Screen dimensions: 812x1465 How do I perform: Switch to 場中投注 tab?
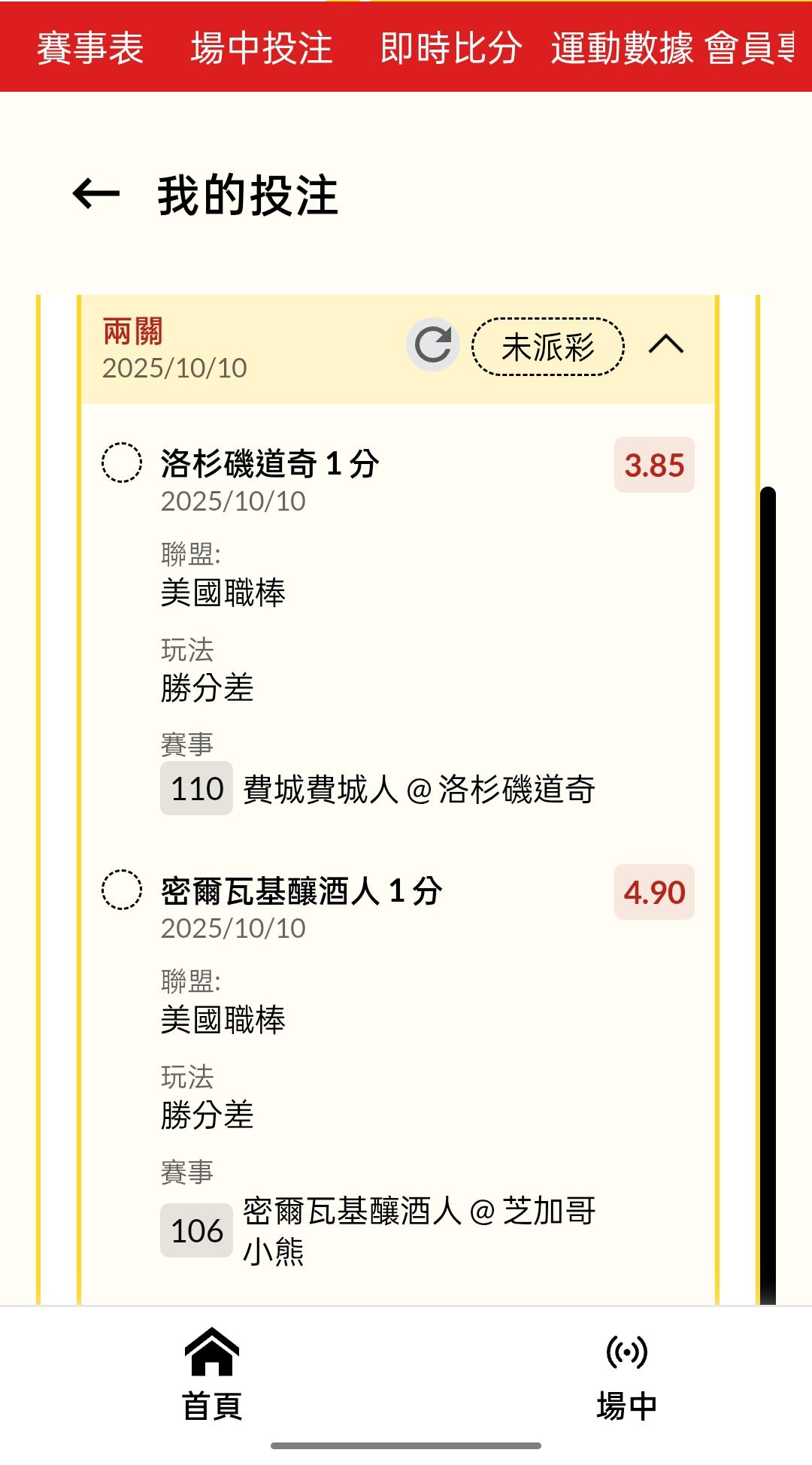click(x=262, y=48)
